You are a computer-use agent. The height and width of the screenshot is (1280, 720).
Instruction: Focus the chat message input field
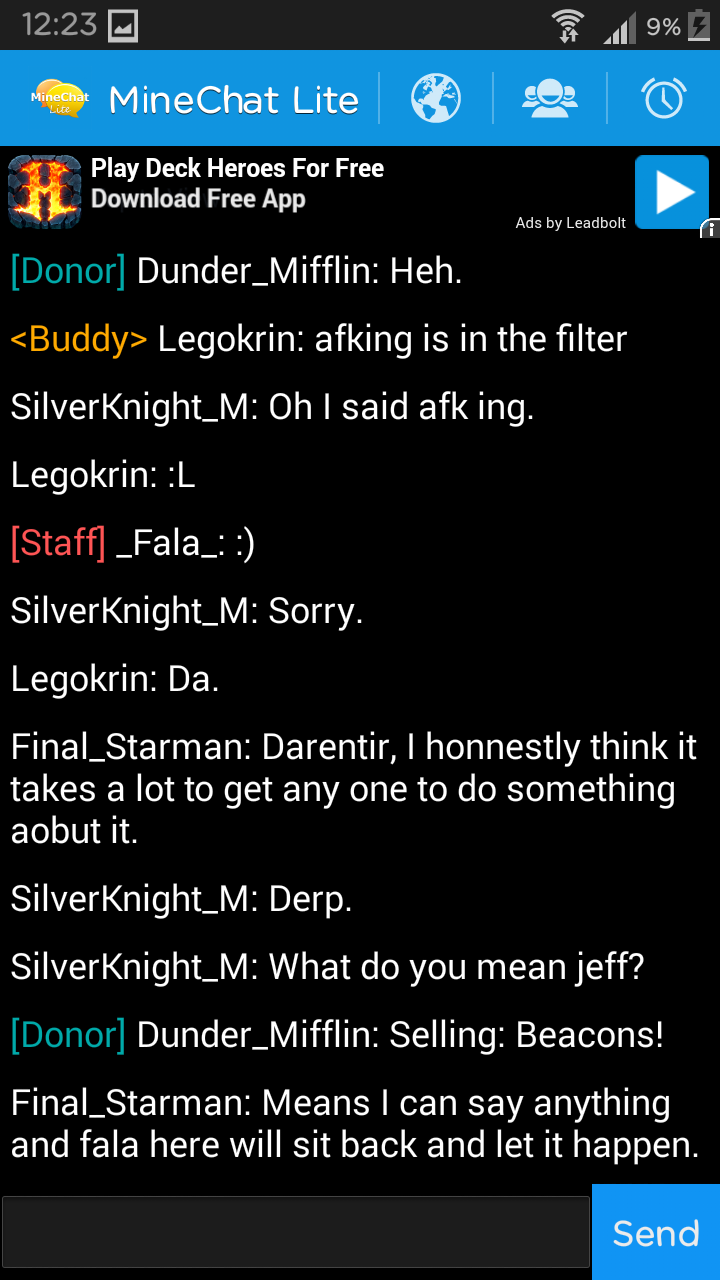tap(296, 1232)
